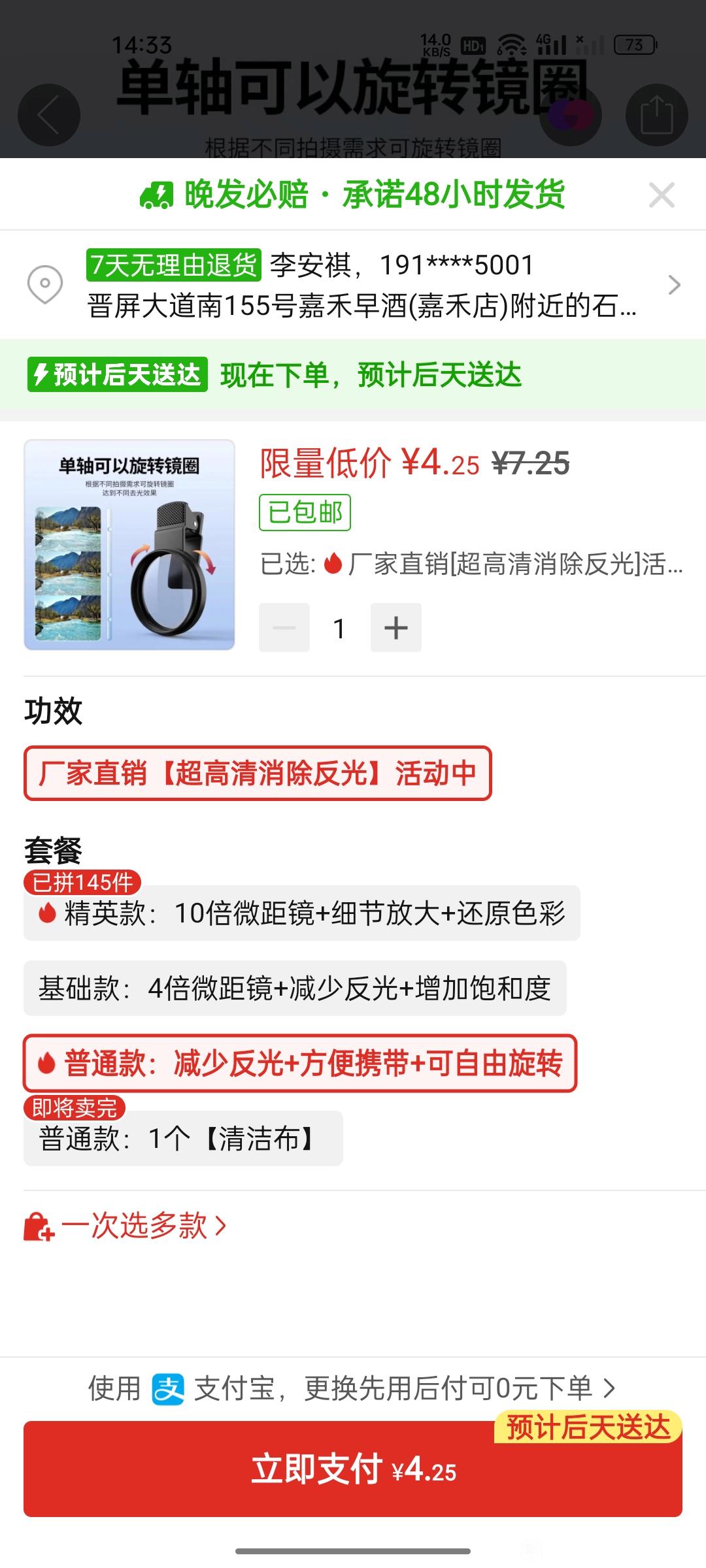
Task: Select 普通款 减少反光+方便携带 package
Action: (300, 1063)
